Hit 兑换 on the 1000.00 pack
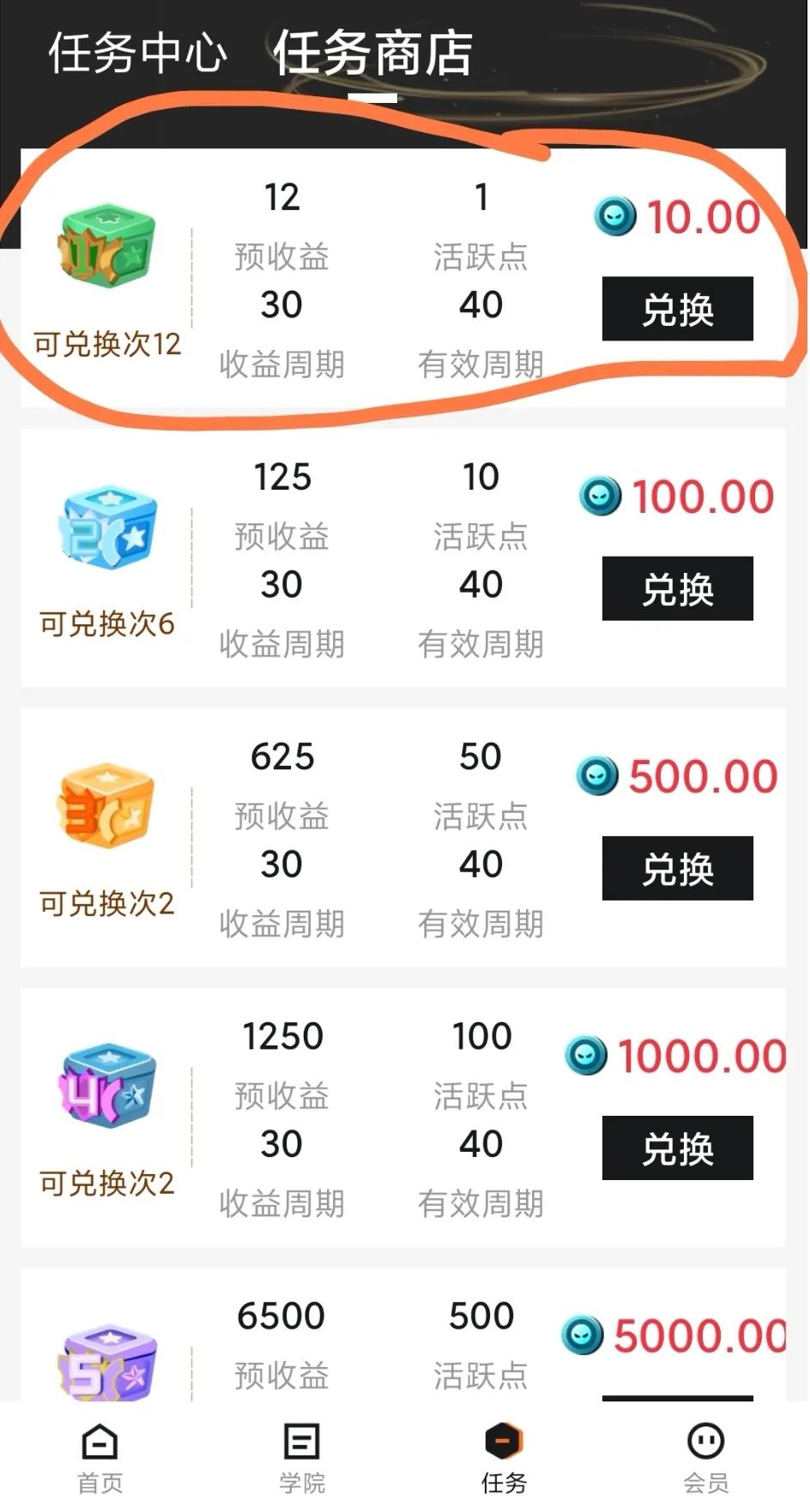Viewport: 810px width, 1512px height. (677, 1148)
